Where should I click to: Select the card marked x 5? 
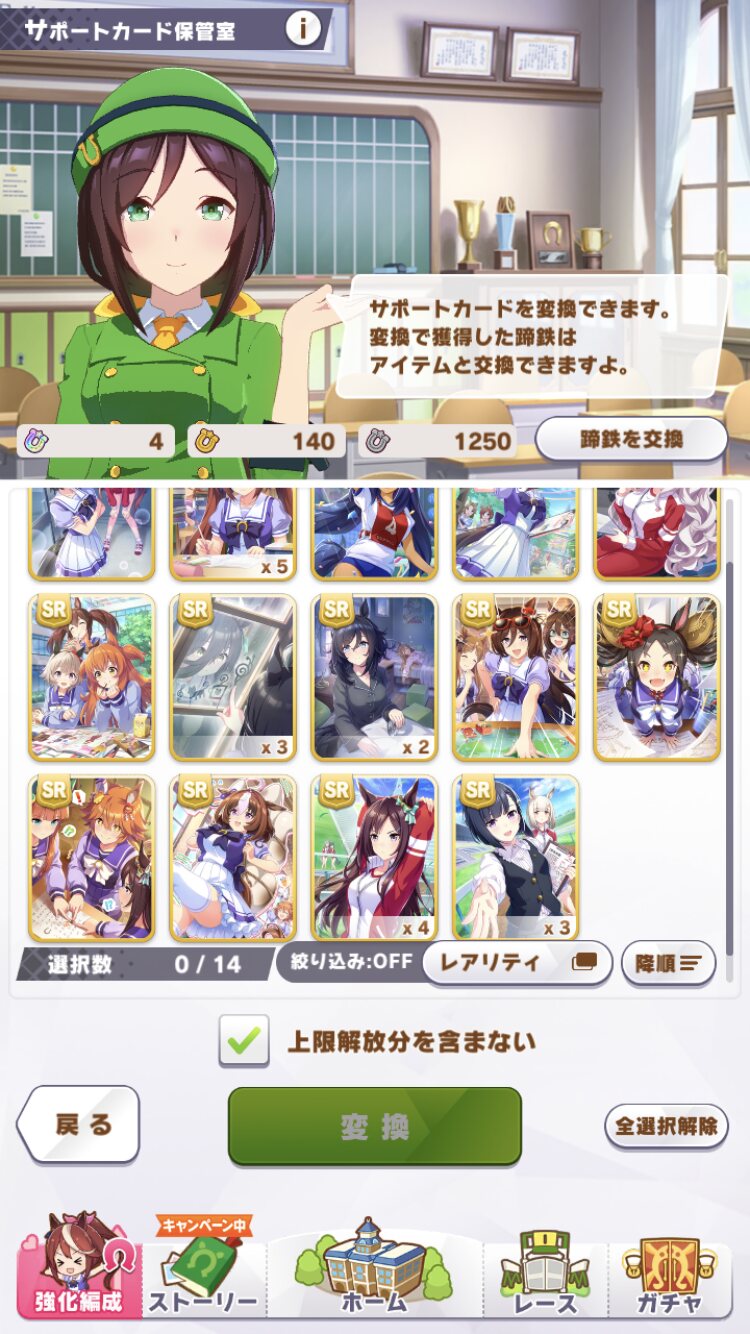pyautogui.click(x=233, y=535)
